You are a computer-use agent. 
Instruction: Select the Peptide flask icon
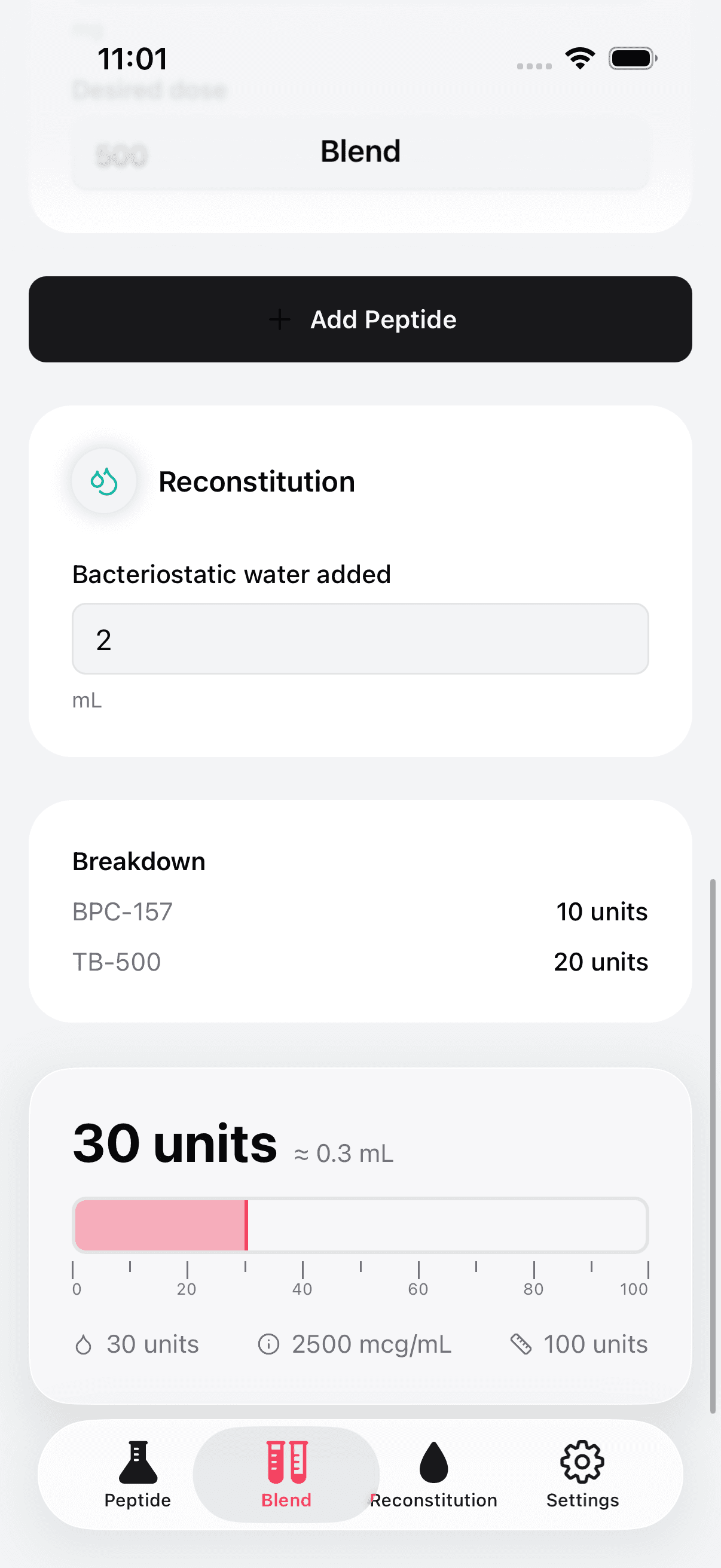(137, 1461)
